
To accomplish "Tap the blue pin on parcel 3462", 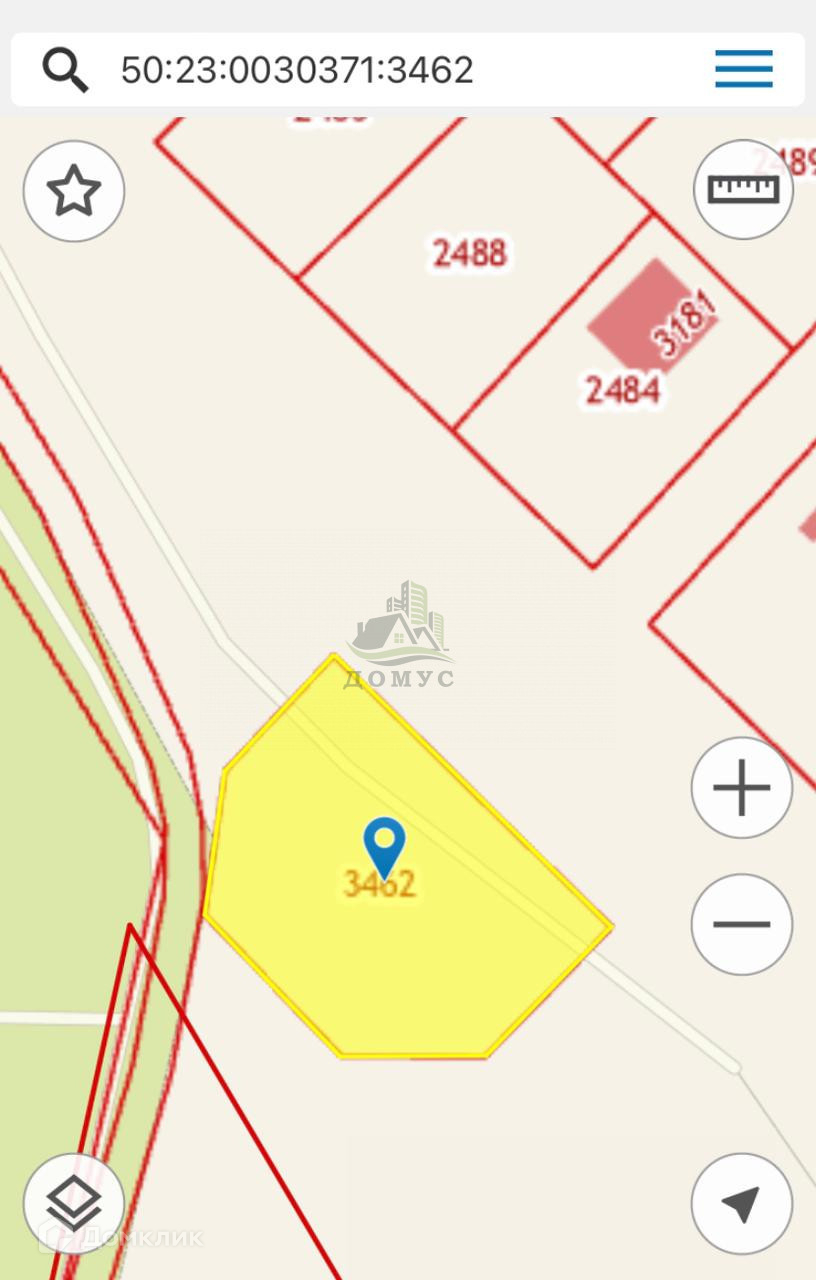I will [x=384, y=845].
